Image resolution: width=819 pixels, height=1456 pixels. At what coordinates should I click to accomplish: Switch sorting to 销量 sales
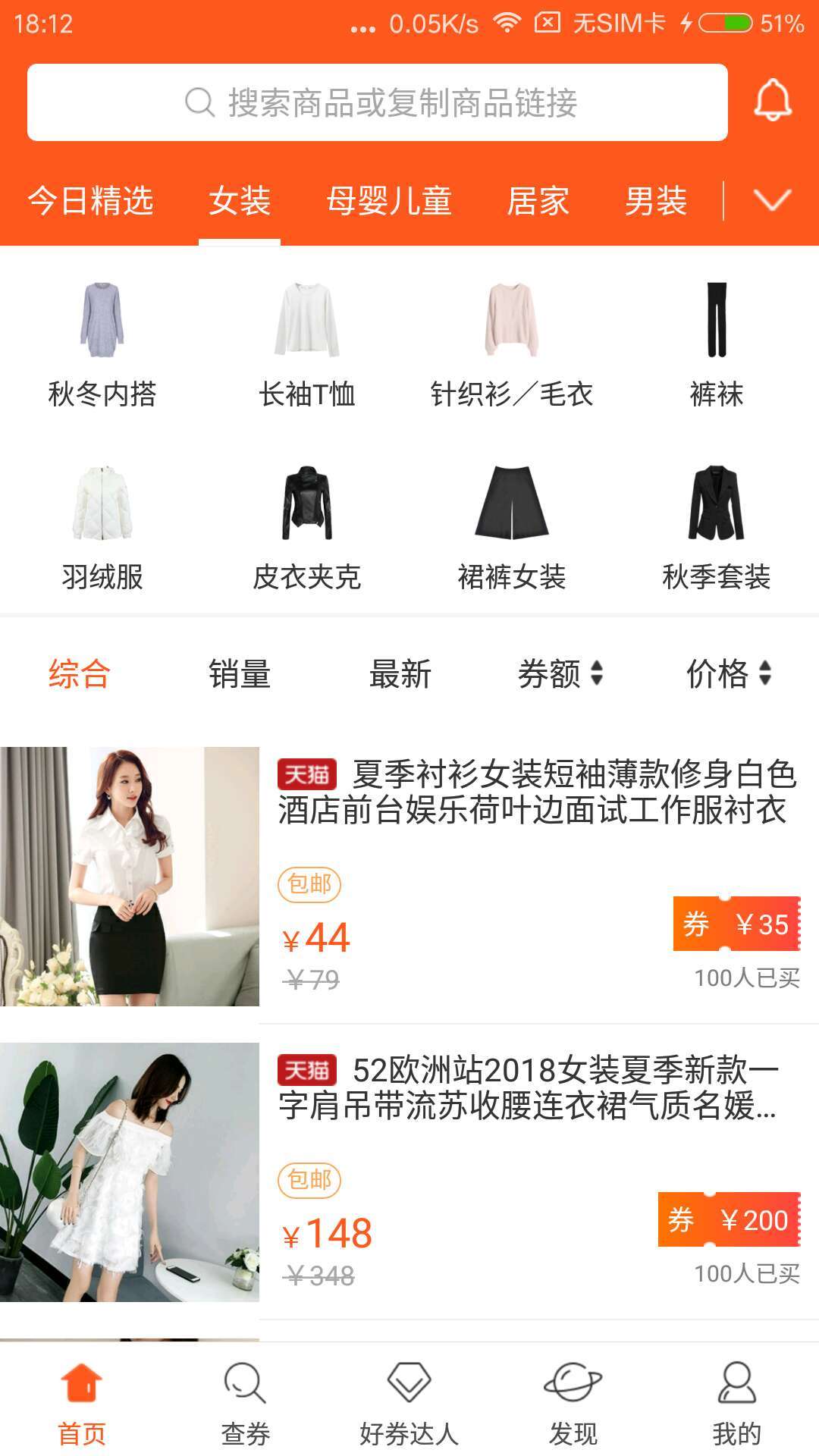pyautogui.click(x=241, y=674)
